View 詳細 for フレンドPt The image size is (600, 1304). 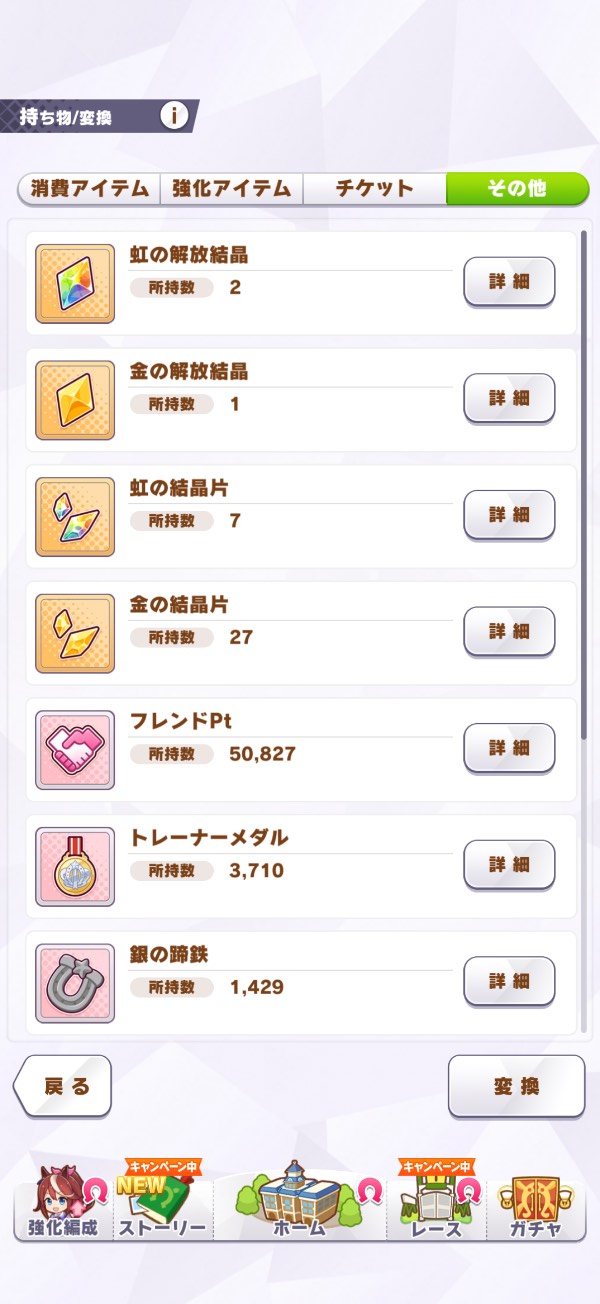pyautogui.click(x=509, y=748)
